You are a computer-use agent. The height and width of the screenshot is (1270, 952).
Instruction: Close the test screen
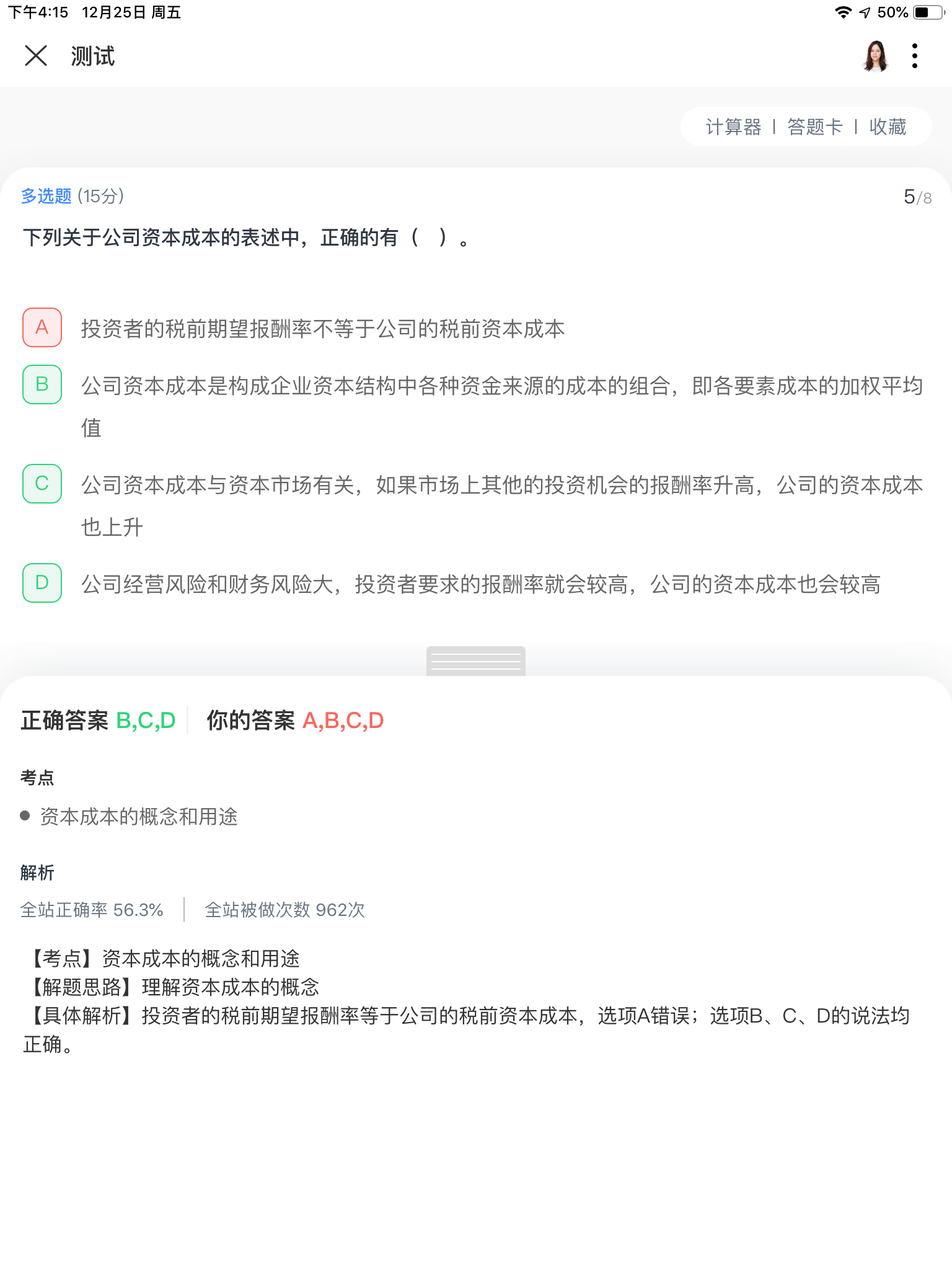tap(36, 56)
